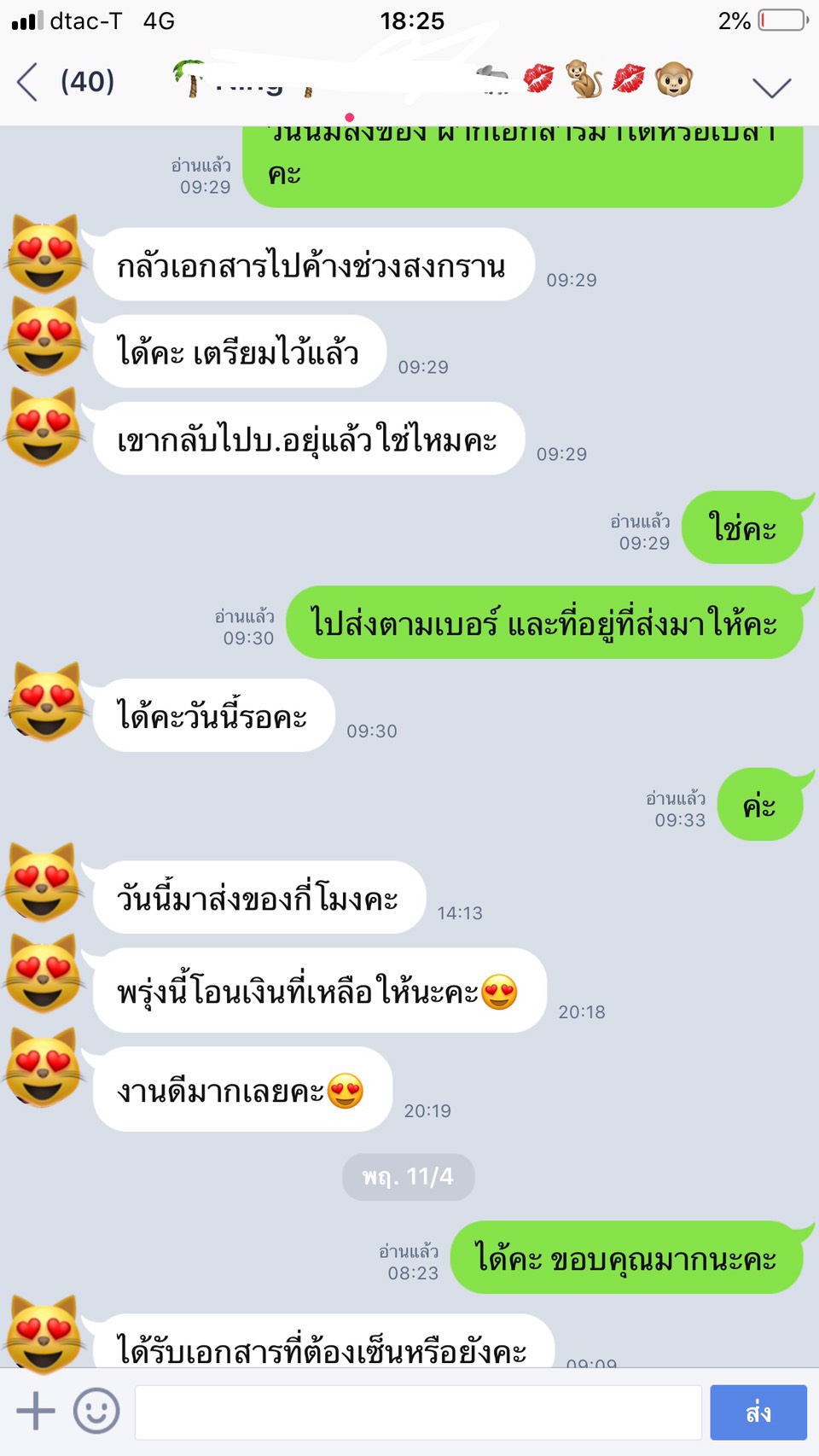Screen dimensions: 819x1456
Task: Collapse the chat header with the down chevron
Action: click(x=772, y=85)
